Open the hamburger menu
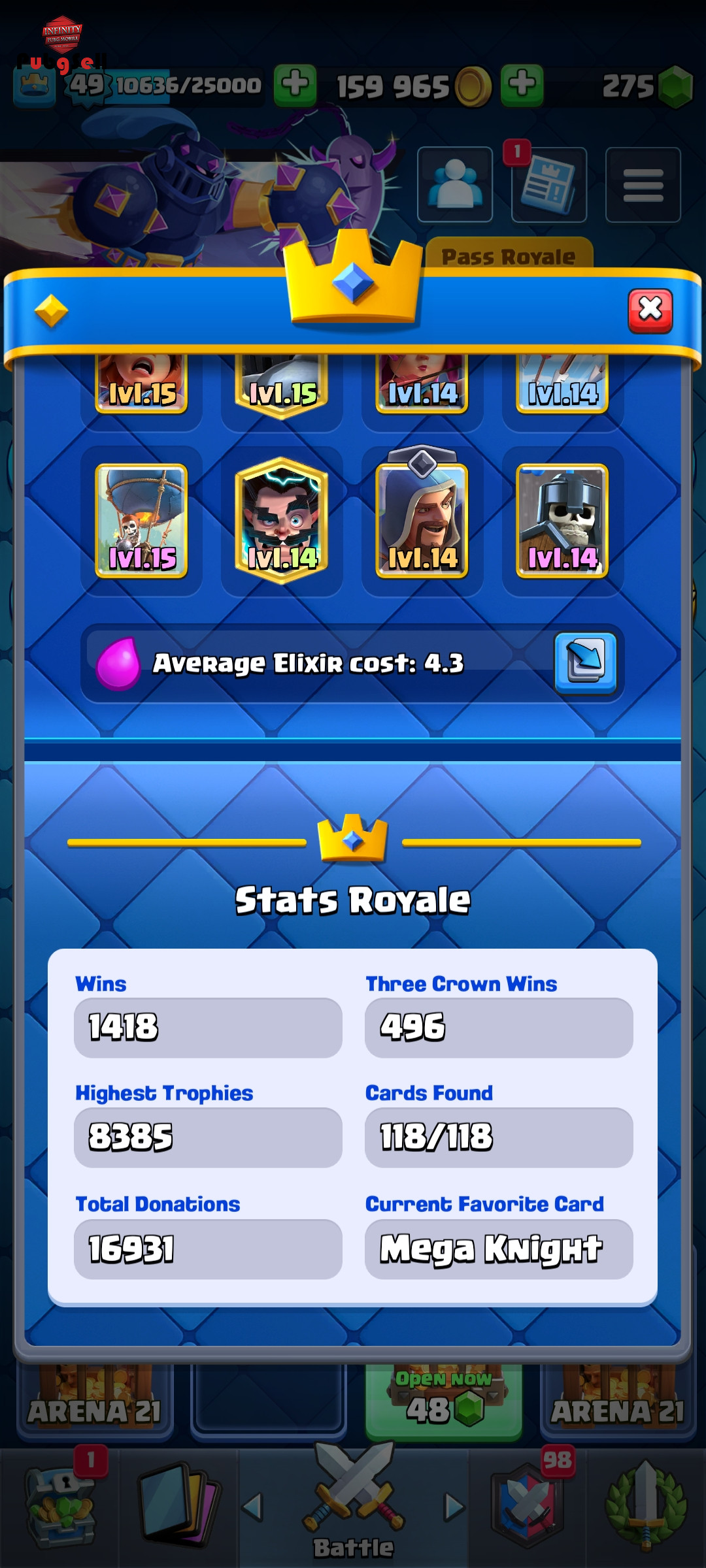Image resolution: width=706 pixels, height=1568 pixels. click(643, 185)
